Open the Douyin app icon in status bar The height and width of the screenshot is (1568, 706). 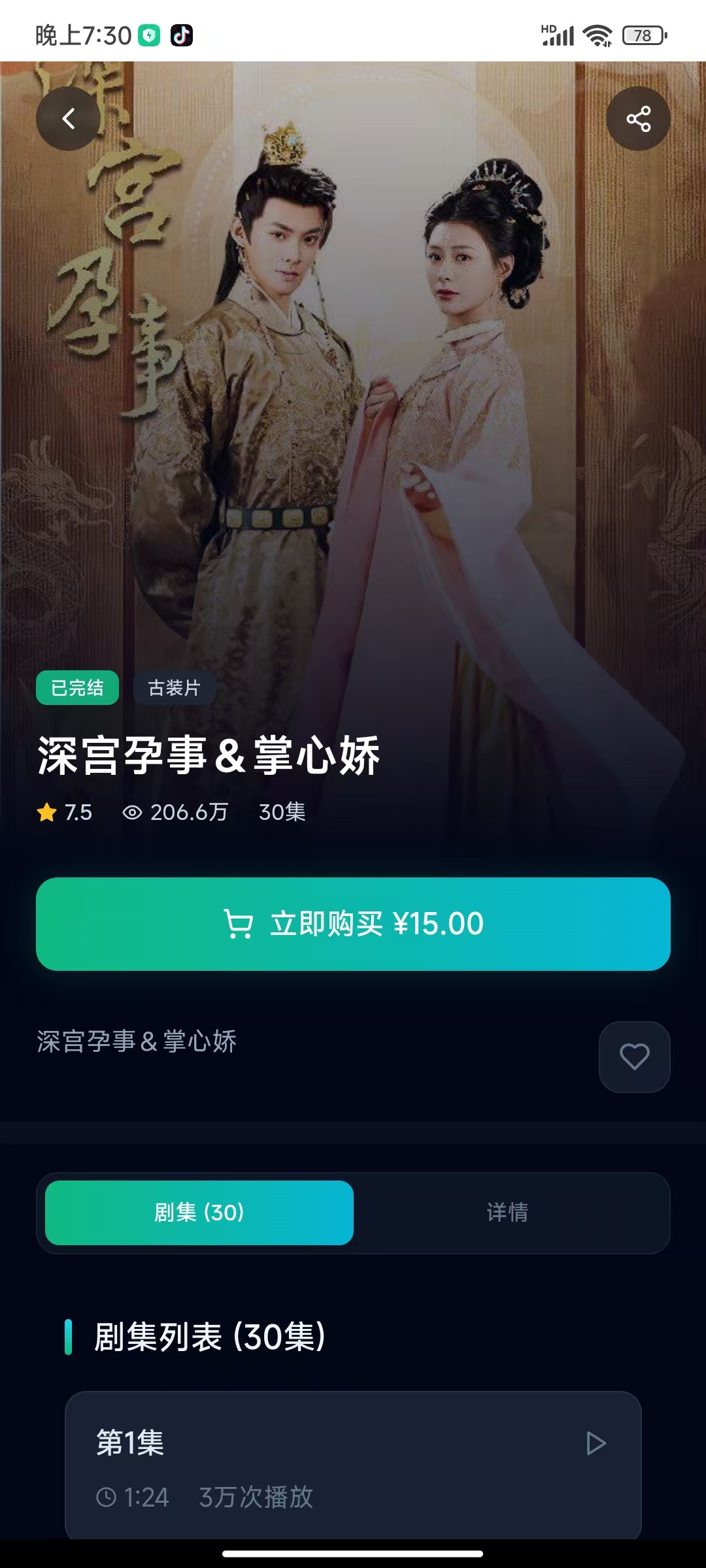[182, 36]
